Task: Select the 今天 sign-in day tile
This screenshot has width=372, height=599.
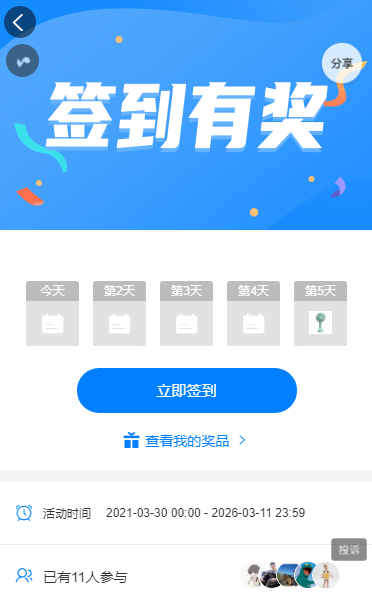Action: click(52, 314)
